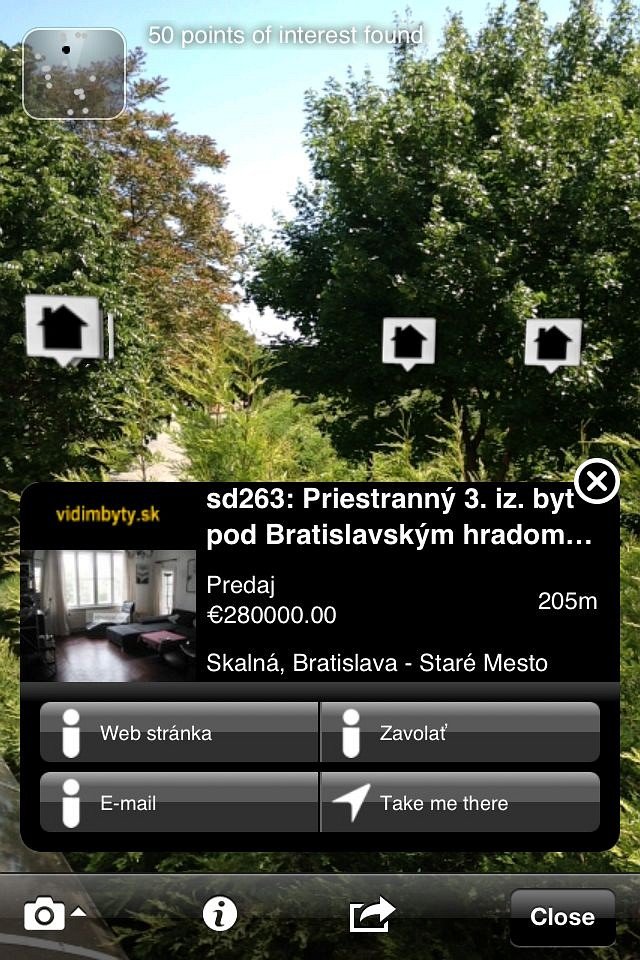This screenshot has width=640, height=960.
Task: Send an E-mail about the listing
Action: [x=179, y=803]
